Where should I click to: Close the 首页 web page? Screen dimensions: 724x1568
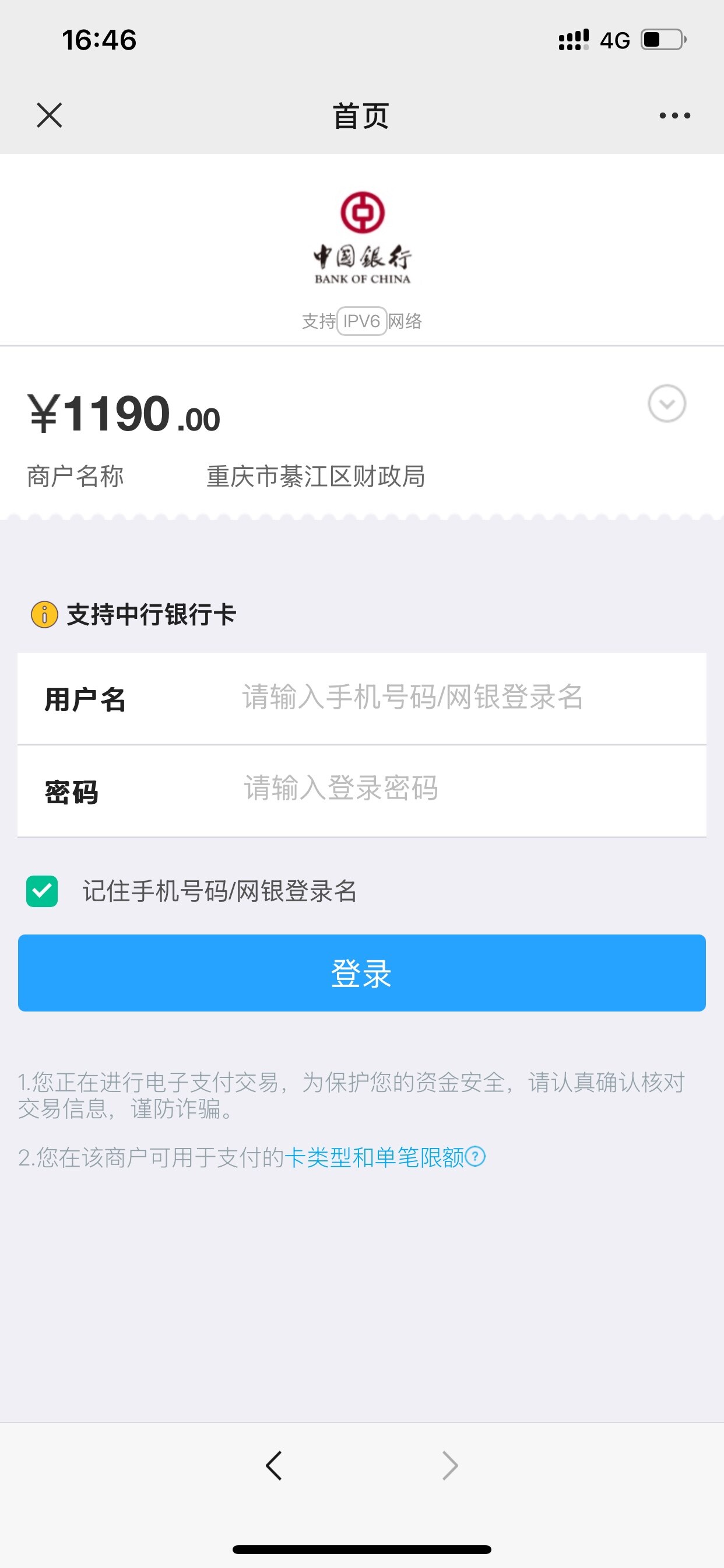pyautogui.click(x=50, y=115)
